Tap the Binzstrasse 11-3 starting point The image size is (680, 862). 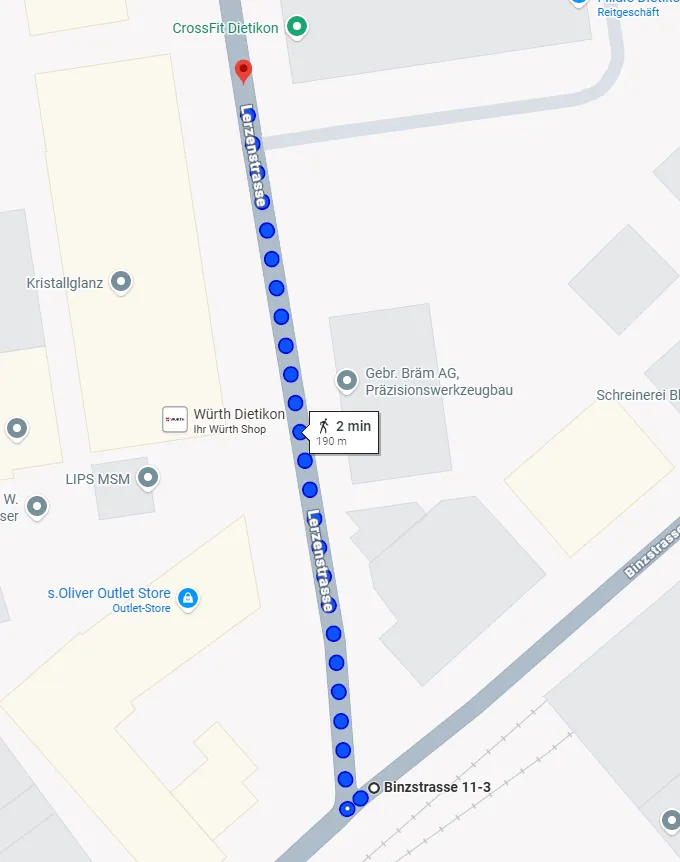[x=374, y=788]
